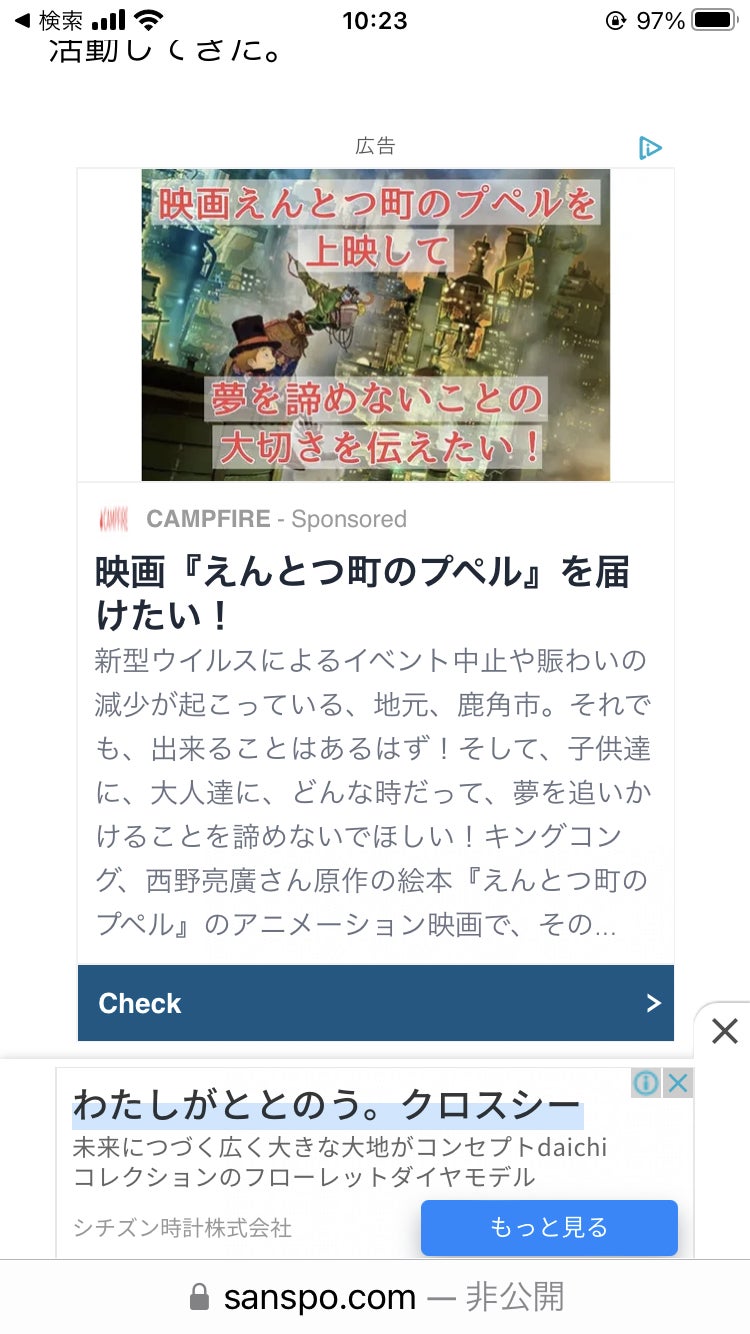750x1334 pixels.
Task: Tap もっと見る on the Citizen ad
Action: pyautogui.click(x=549, y=1227)
